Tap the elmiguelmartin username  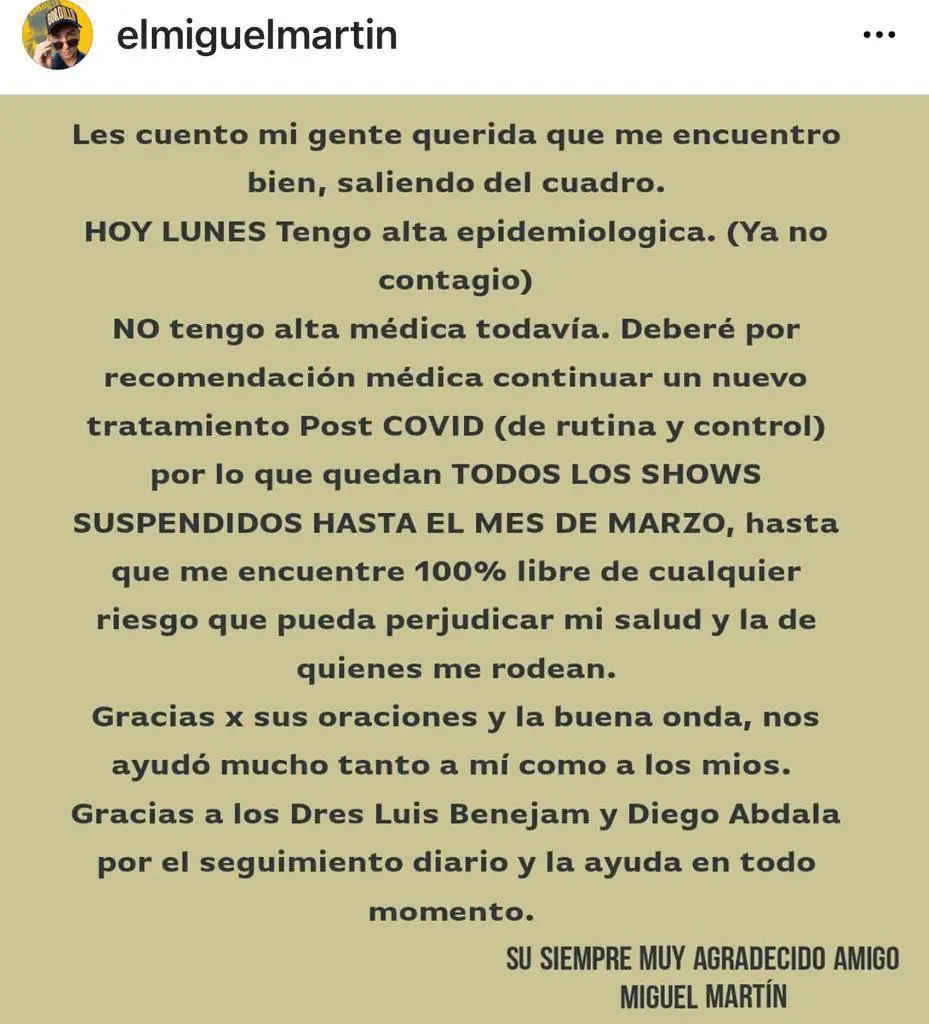tap(257, 36)
